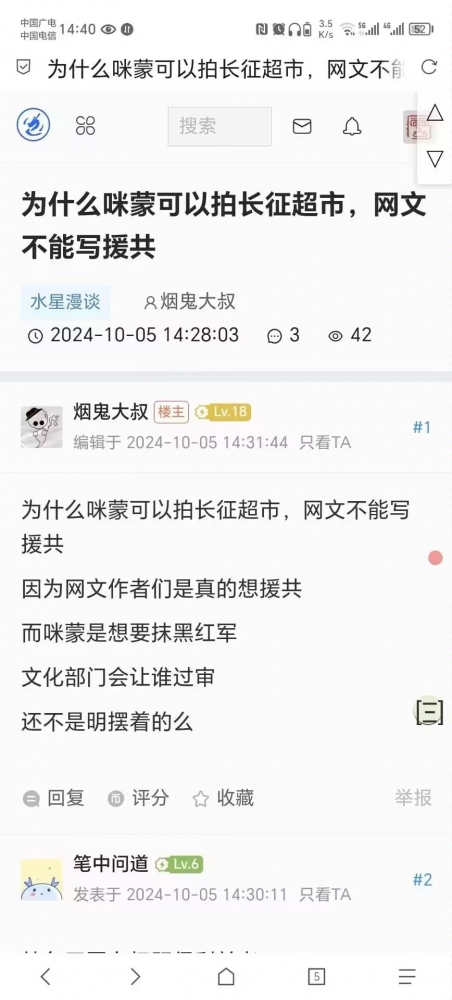Open 笔中问道's profile name
The image size is (452, 1000).
click(111, 864)
